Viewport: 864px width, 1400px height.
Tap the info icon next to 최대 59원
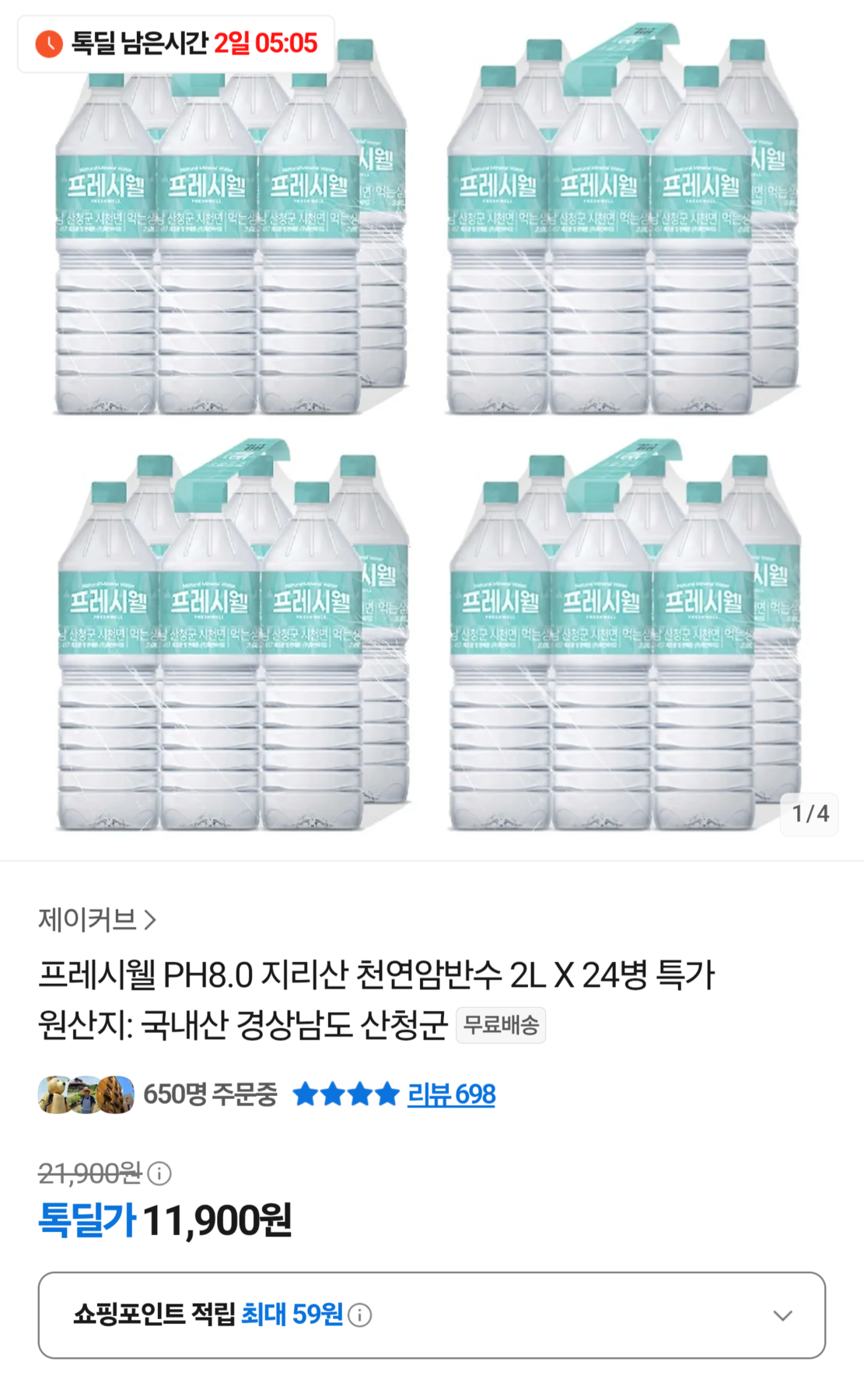coord(359,1315)
